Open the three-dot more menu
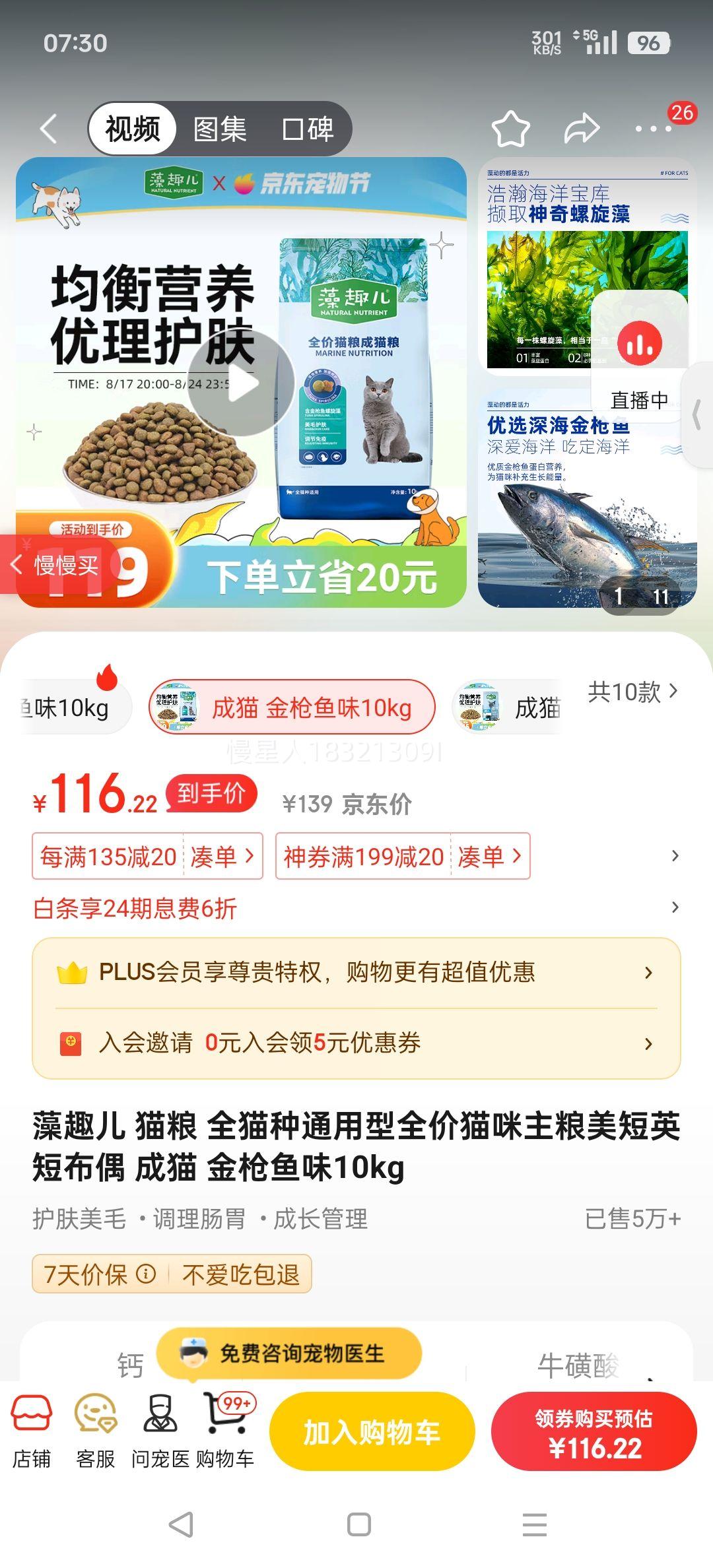The width and height of the screenshot is (713, 1568). [653, 129]
